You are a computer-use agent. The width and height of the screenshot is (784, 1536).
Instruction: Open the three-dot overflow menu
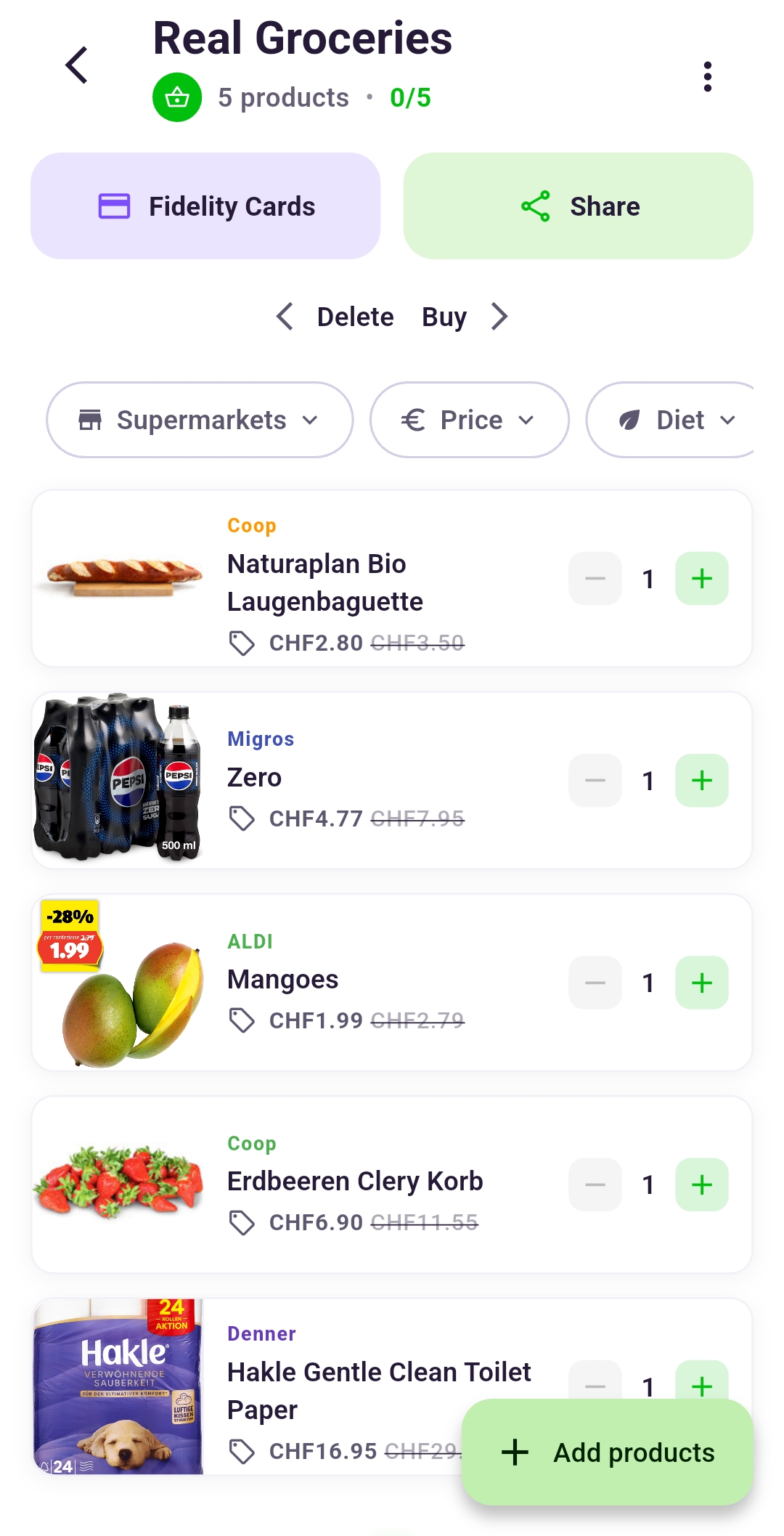tap(708, 76)
